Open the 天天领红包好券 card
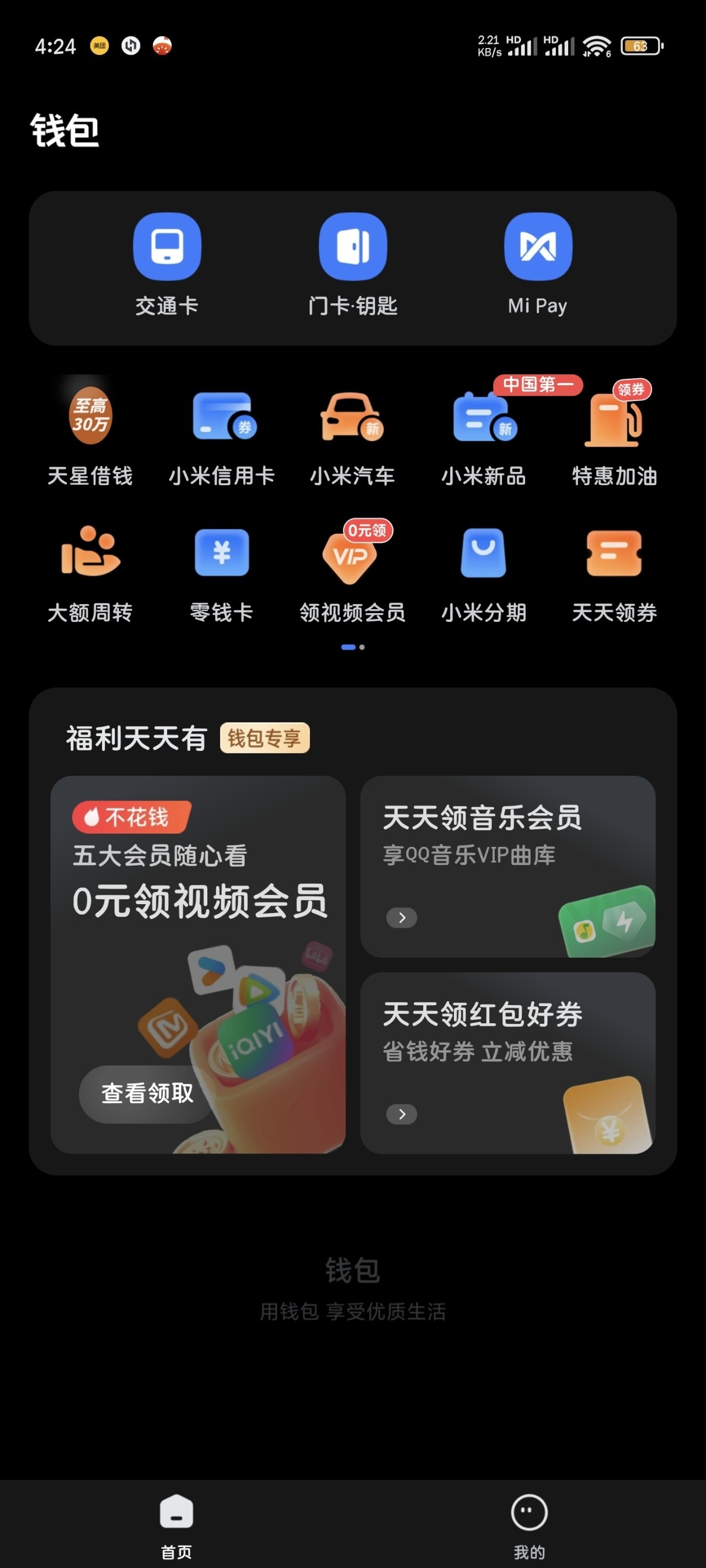 point(507,1063)
